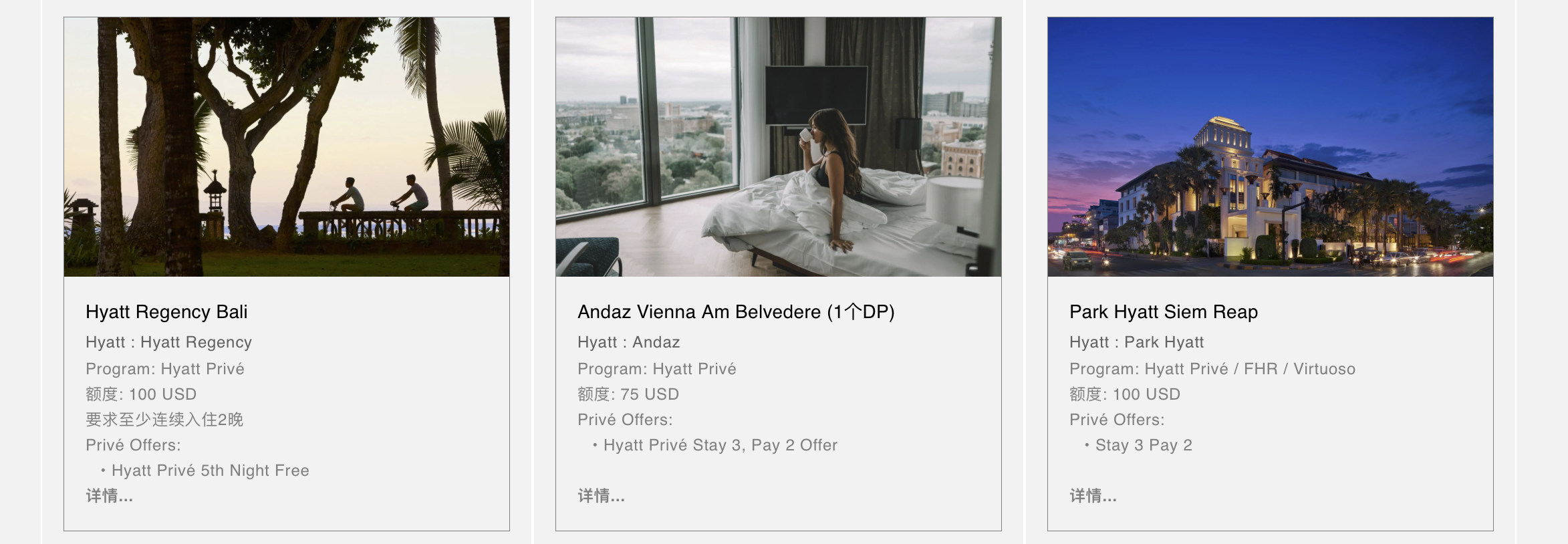Viewport: 1568px width, 544px height.
Task: Open Andaz Vienna Am Belvedere photo
Action: click(x=778, y=147)
